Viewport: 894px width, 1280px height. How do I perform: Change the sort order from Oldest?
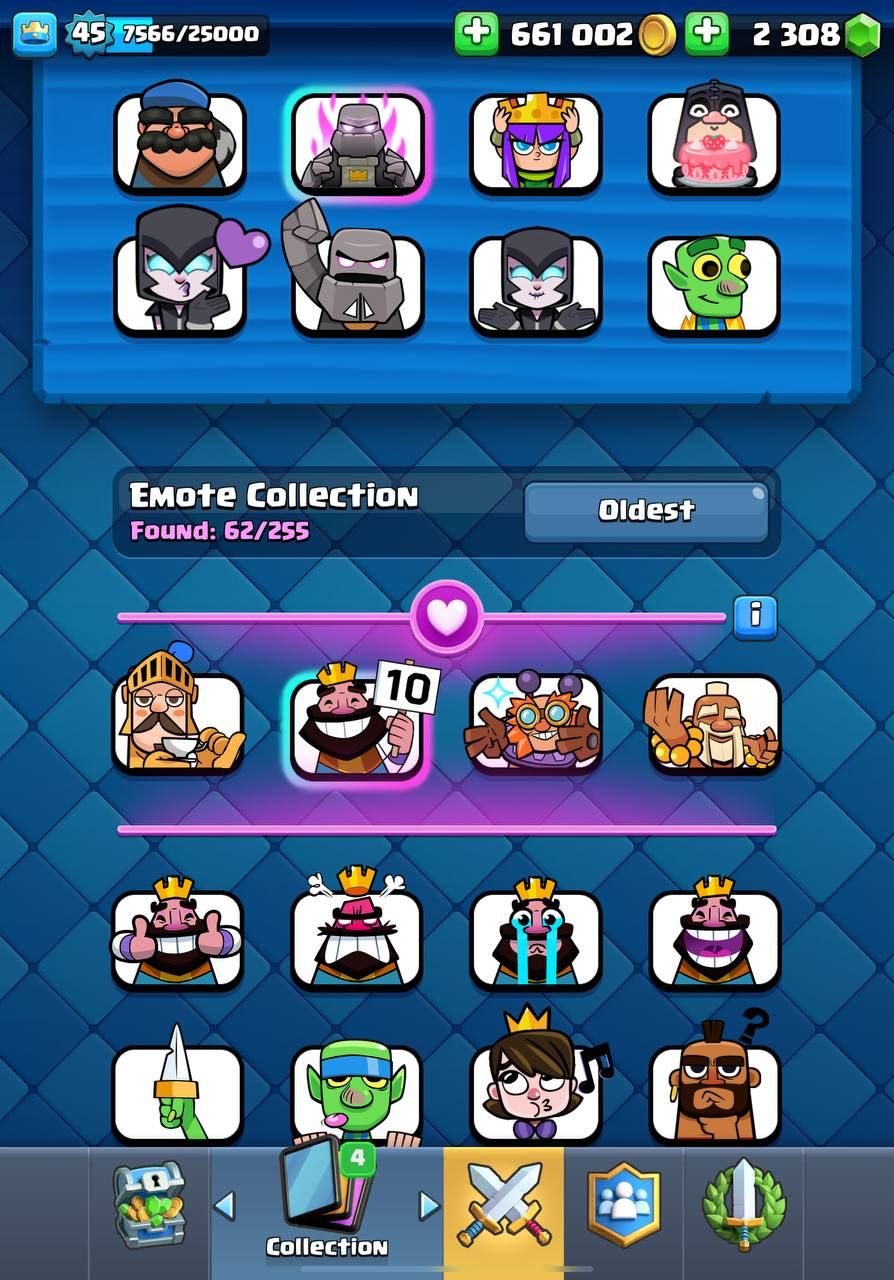(646, 511)
